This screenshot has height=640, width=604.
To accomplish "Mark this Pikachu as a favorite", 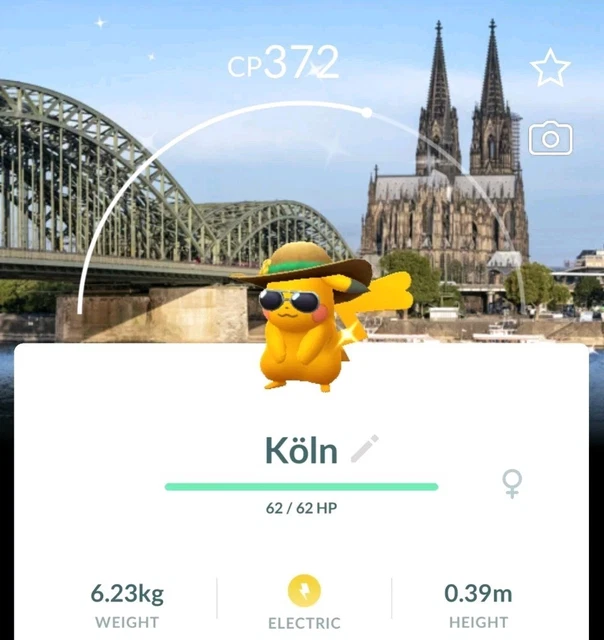I will pyautogui.click(x=549, y=69).
